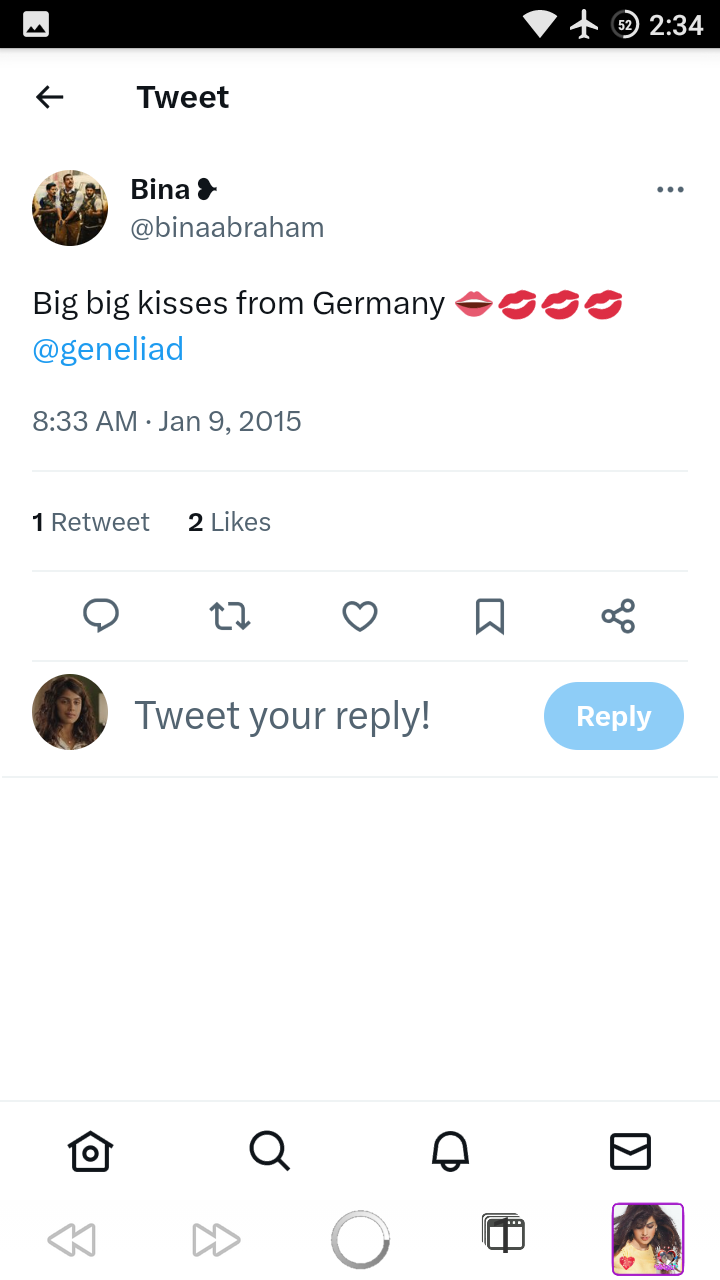Open the Messages envelope tab

[630, 1151]
